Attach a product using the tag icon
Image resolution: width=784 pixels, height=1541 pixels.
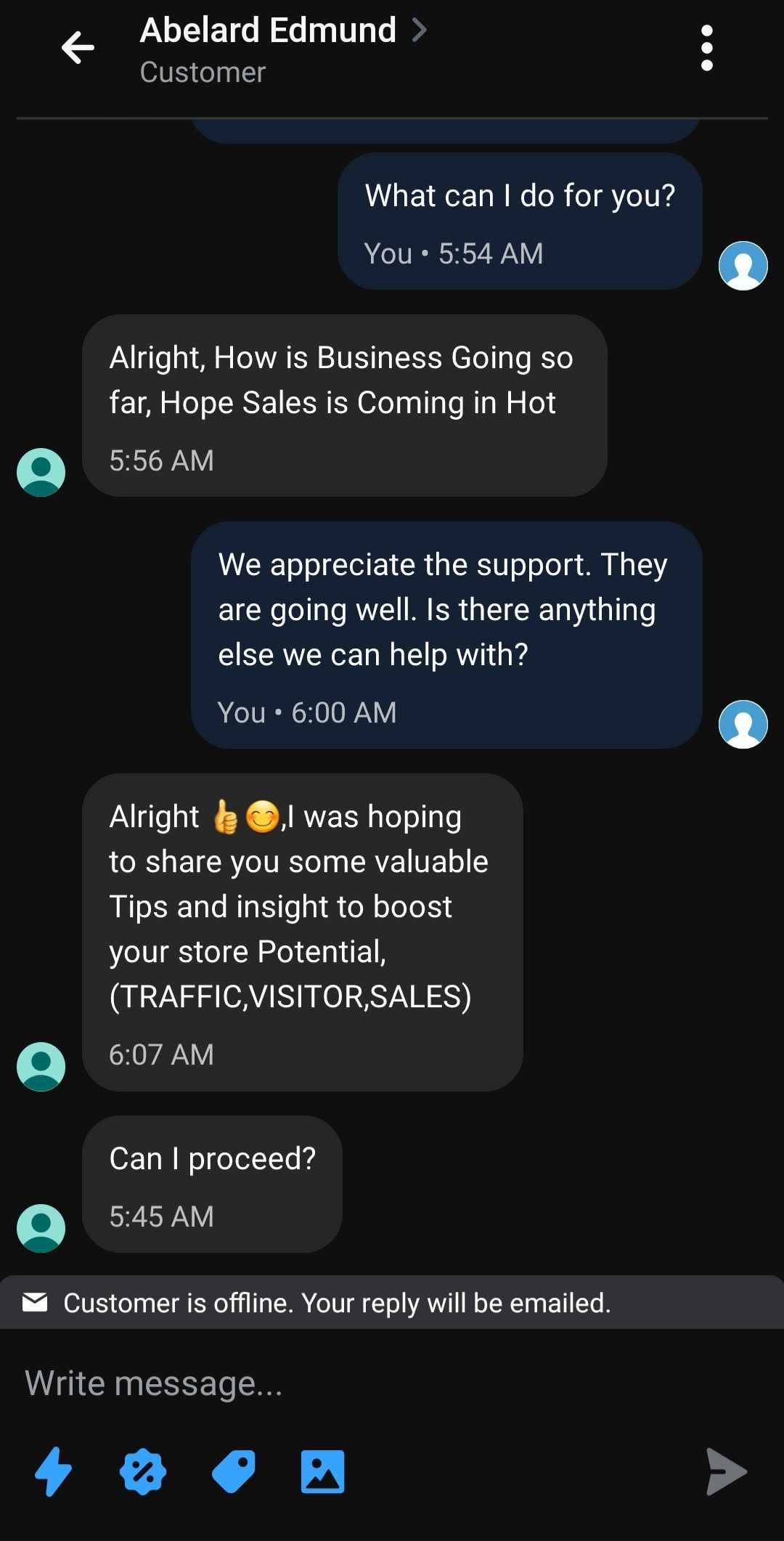click(x=233, y=1471)
